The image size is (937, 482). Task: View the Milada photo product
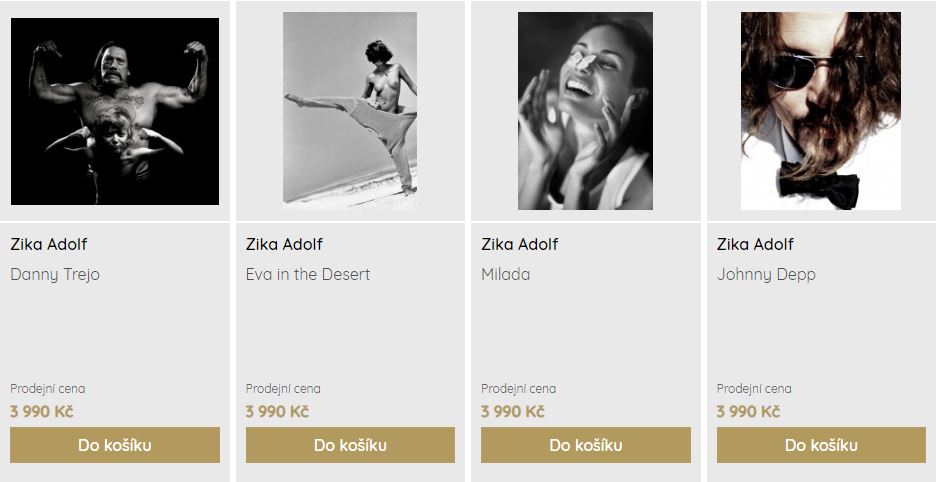point(585,111)
